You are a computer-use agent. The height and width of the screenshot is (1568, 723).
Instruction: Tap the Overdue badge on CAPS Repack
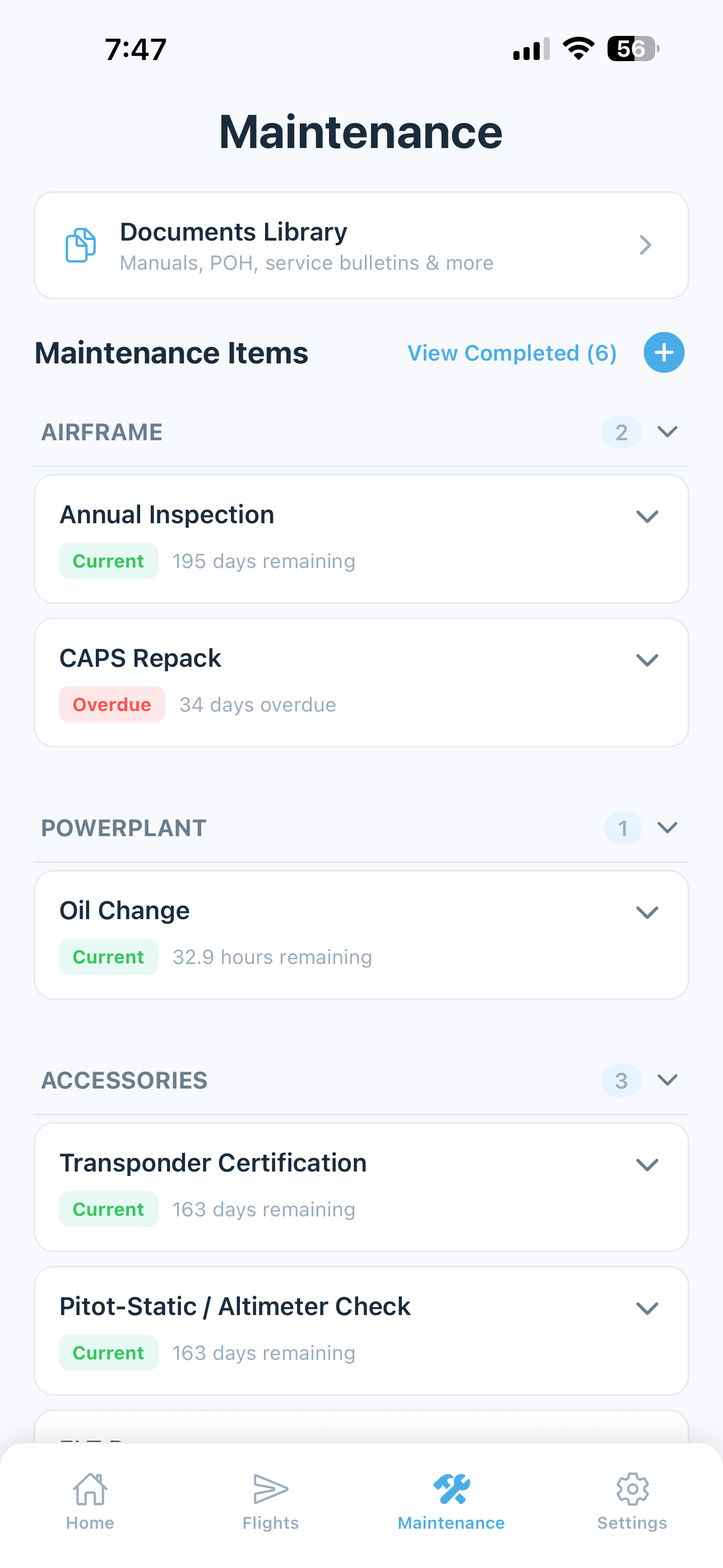[112, 704]
